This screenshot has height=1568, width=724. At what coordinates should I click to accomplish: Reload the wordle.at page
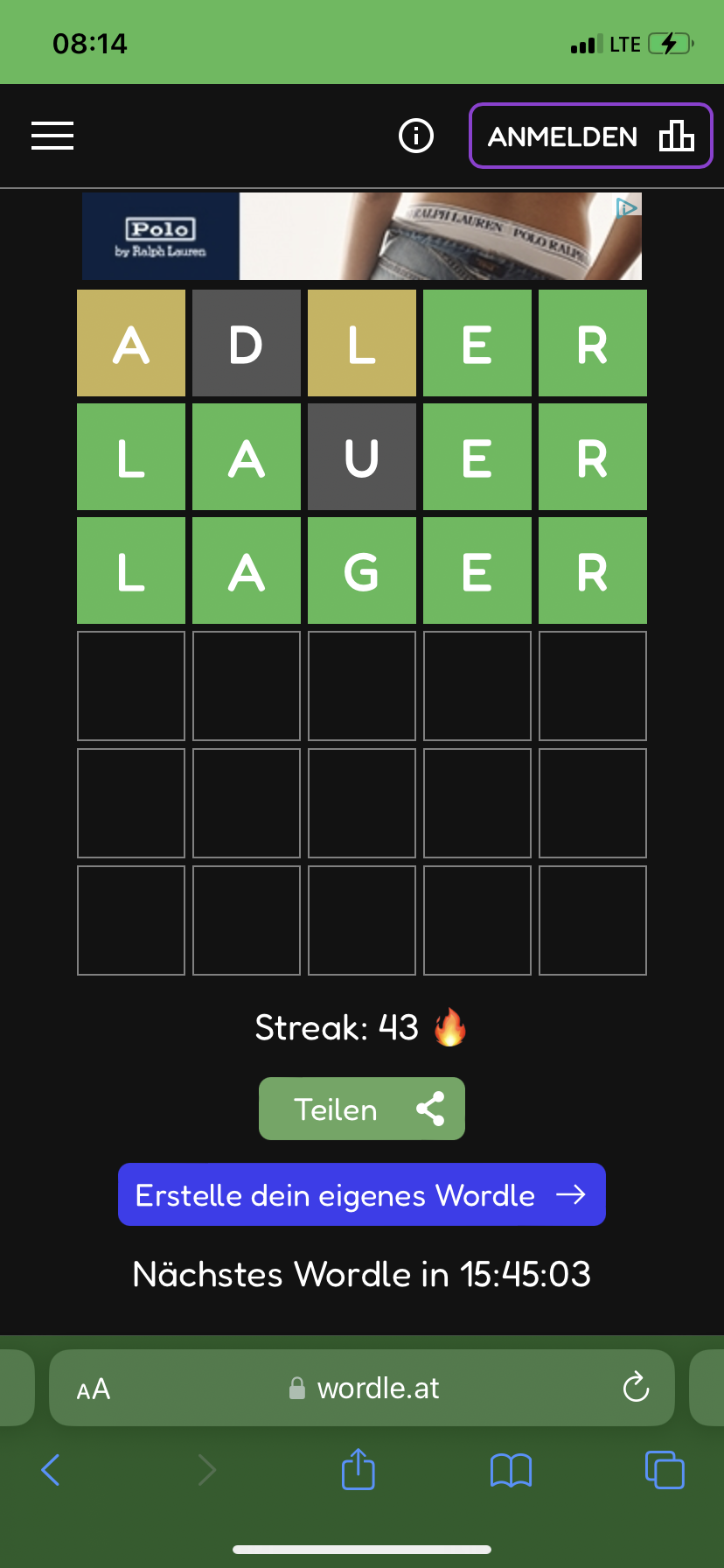pos(636,1387)
